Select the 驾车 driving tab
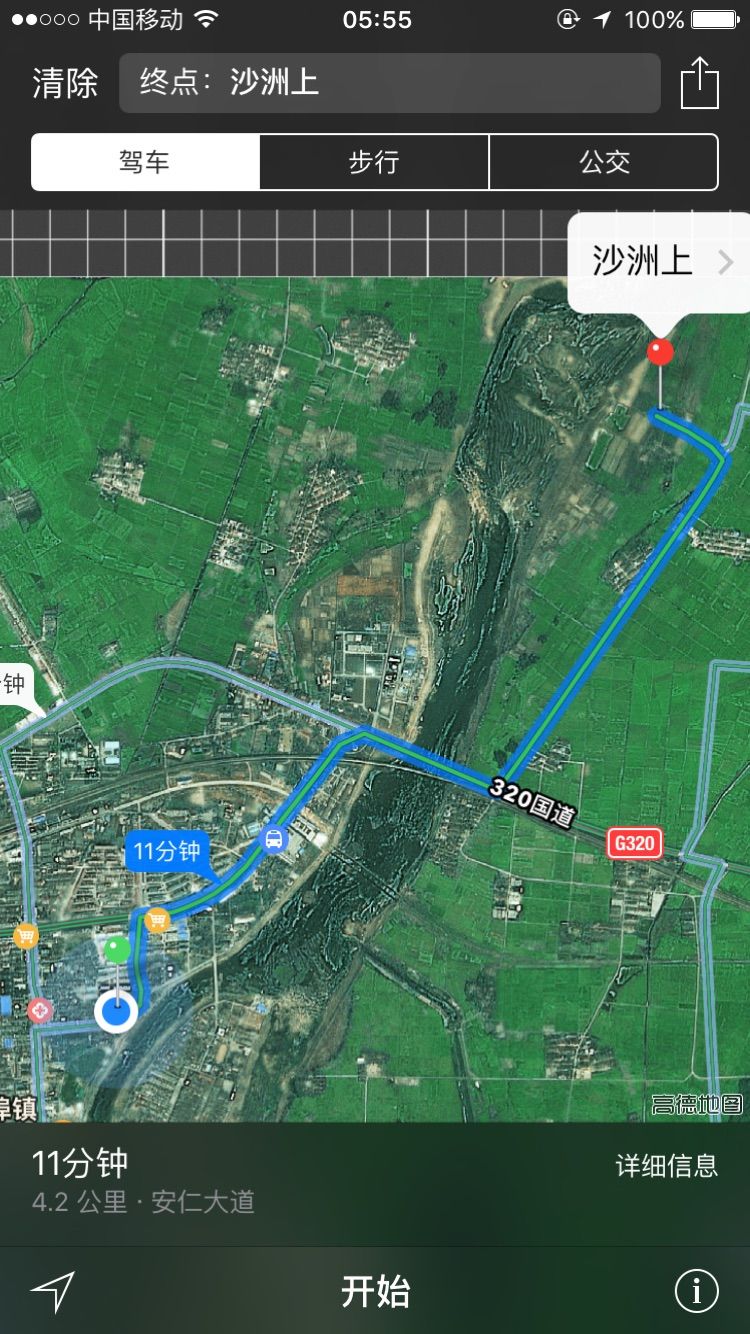The image size is (750, 1334). pyautogui.click(x=146, y=162)
